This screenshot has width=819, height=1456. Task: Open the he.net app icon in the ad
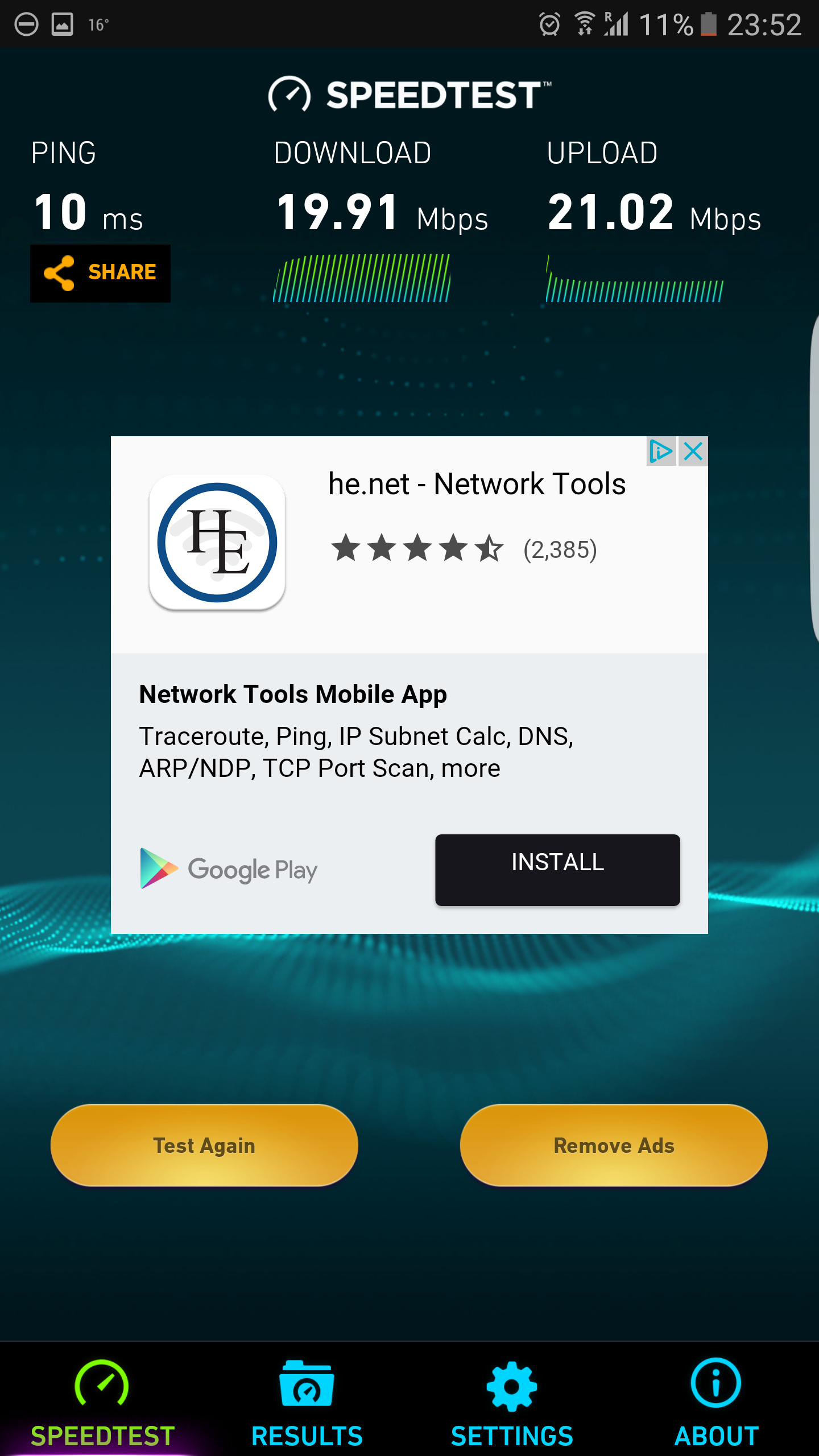(x=217, y=543)
